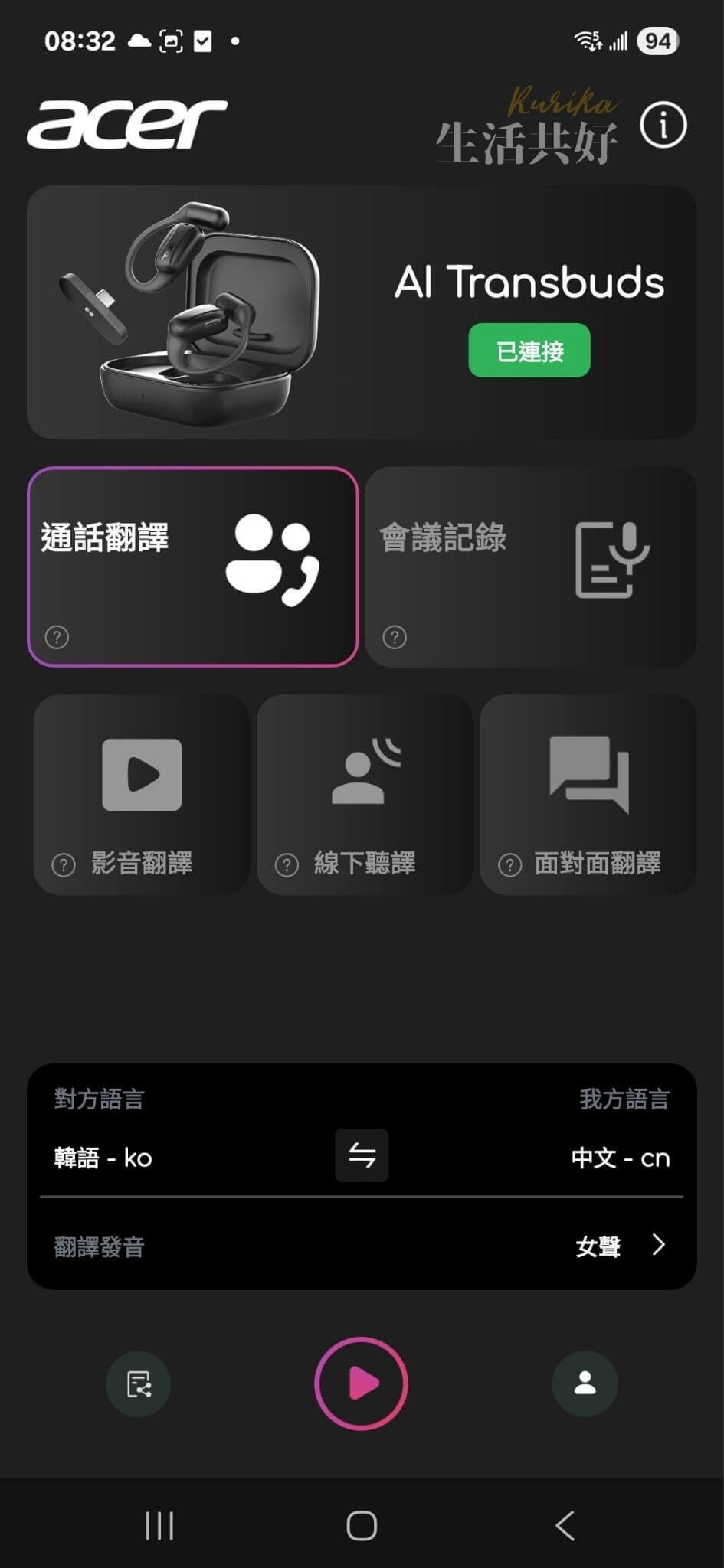Open the records share icon at bottom

pyautogui.click(x=139, y=1384)
